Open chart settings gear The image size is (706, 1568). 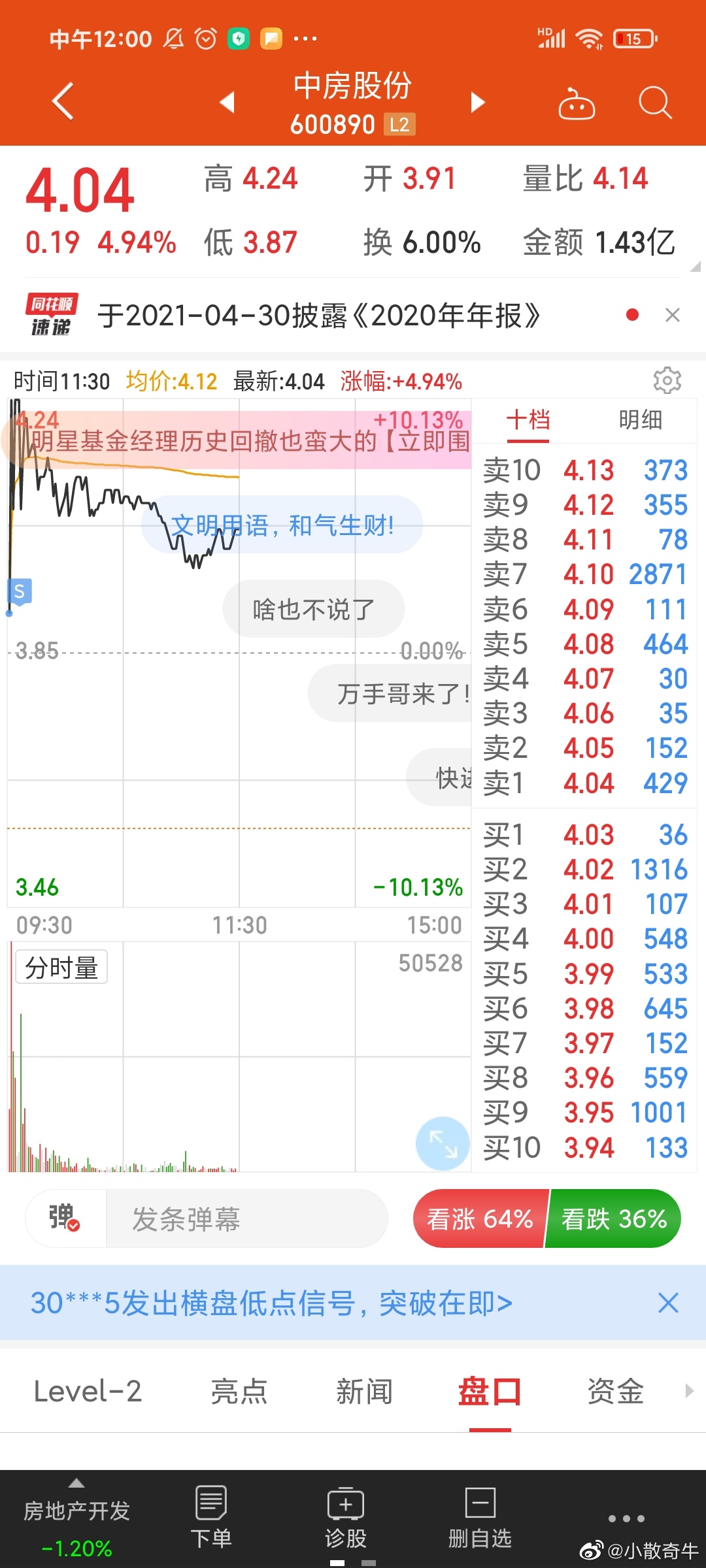click(x=667, y=380)
